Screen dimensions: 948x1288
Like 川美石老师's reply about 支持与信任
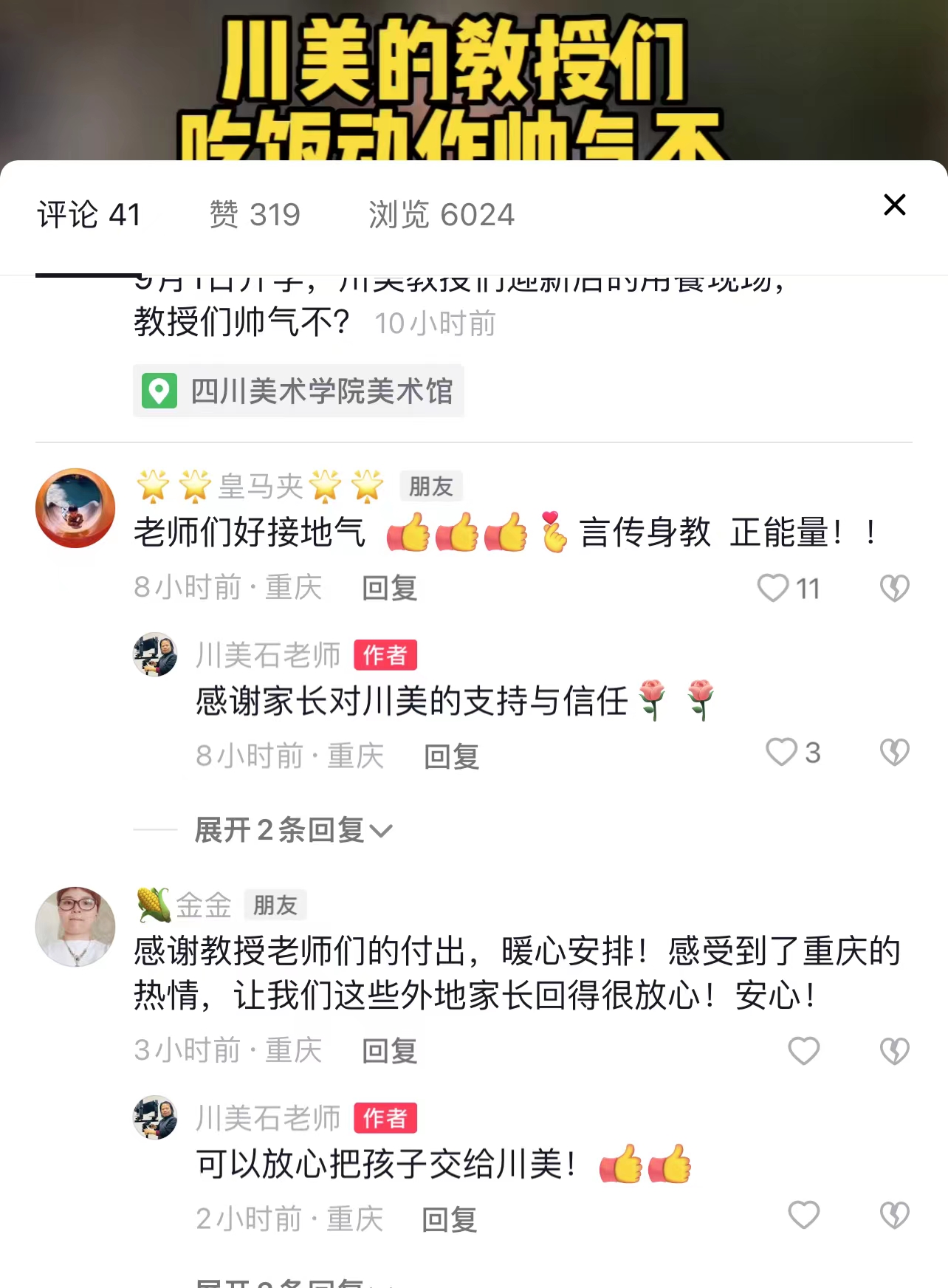(782, 753)
